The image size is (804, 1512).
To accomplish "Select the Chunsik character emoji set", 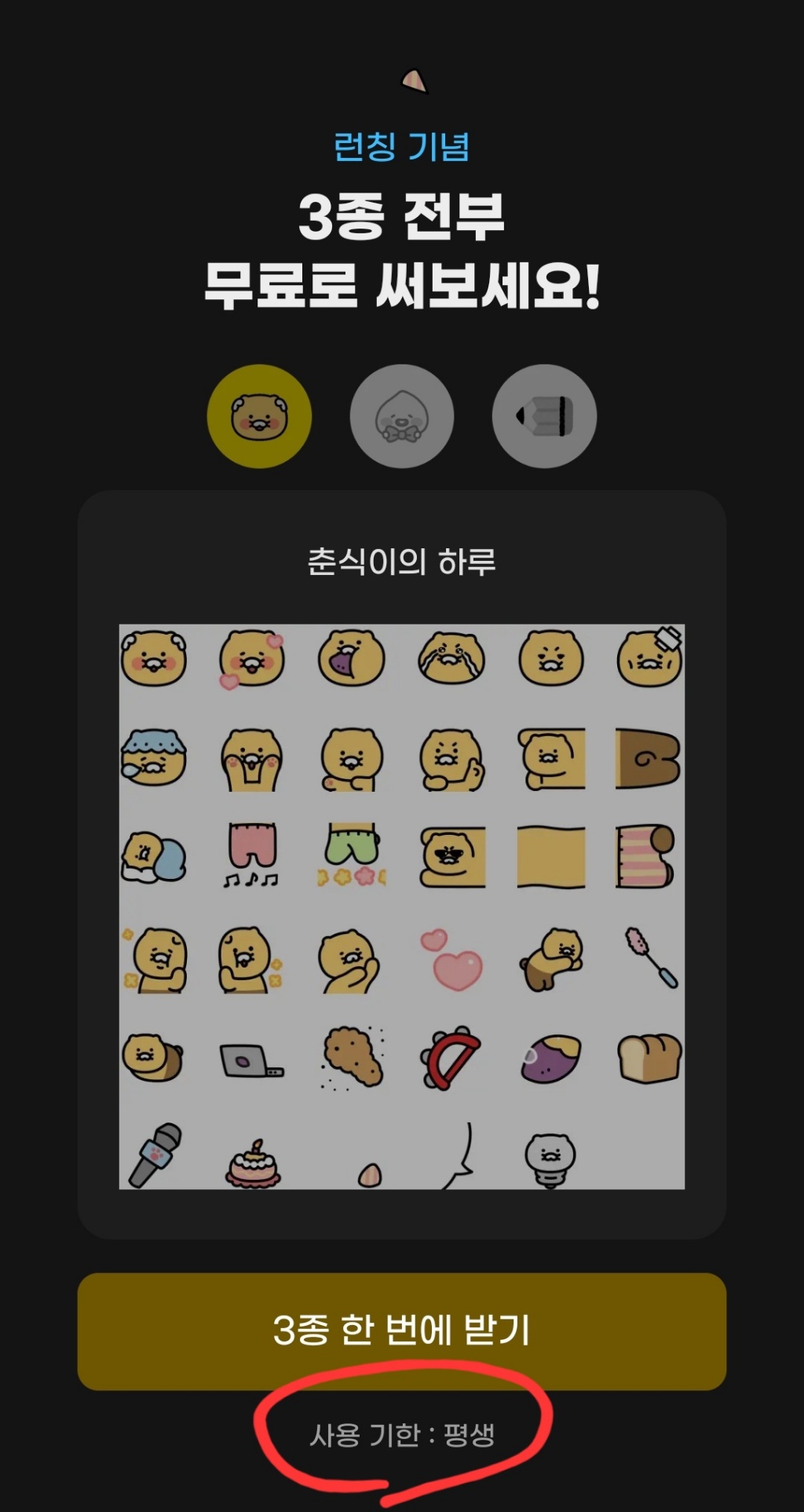I will (x=259, y=416).
